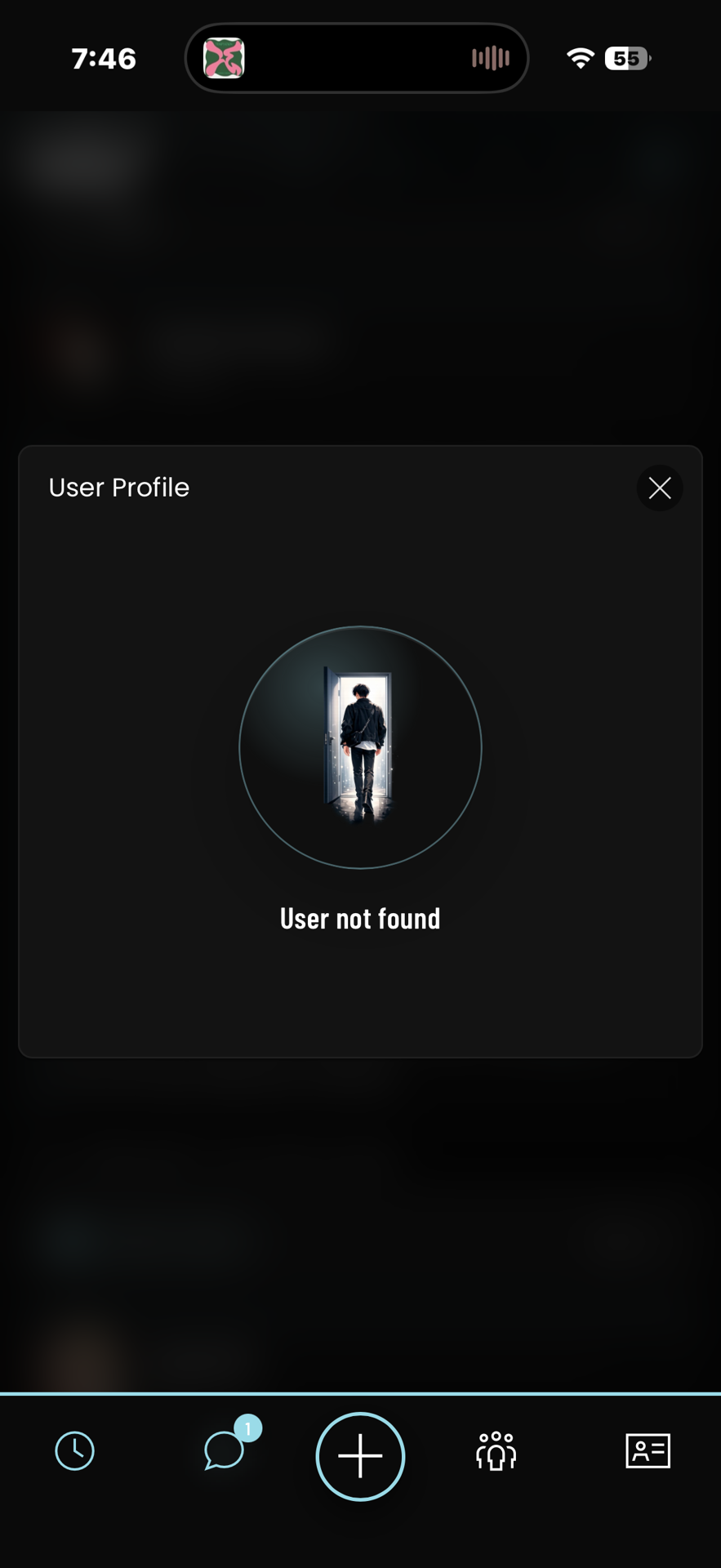The width and height of the screenshot is (721, 1568).
Task: Open the Dynamic Island activity
Action: click(357, 58)
